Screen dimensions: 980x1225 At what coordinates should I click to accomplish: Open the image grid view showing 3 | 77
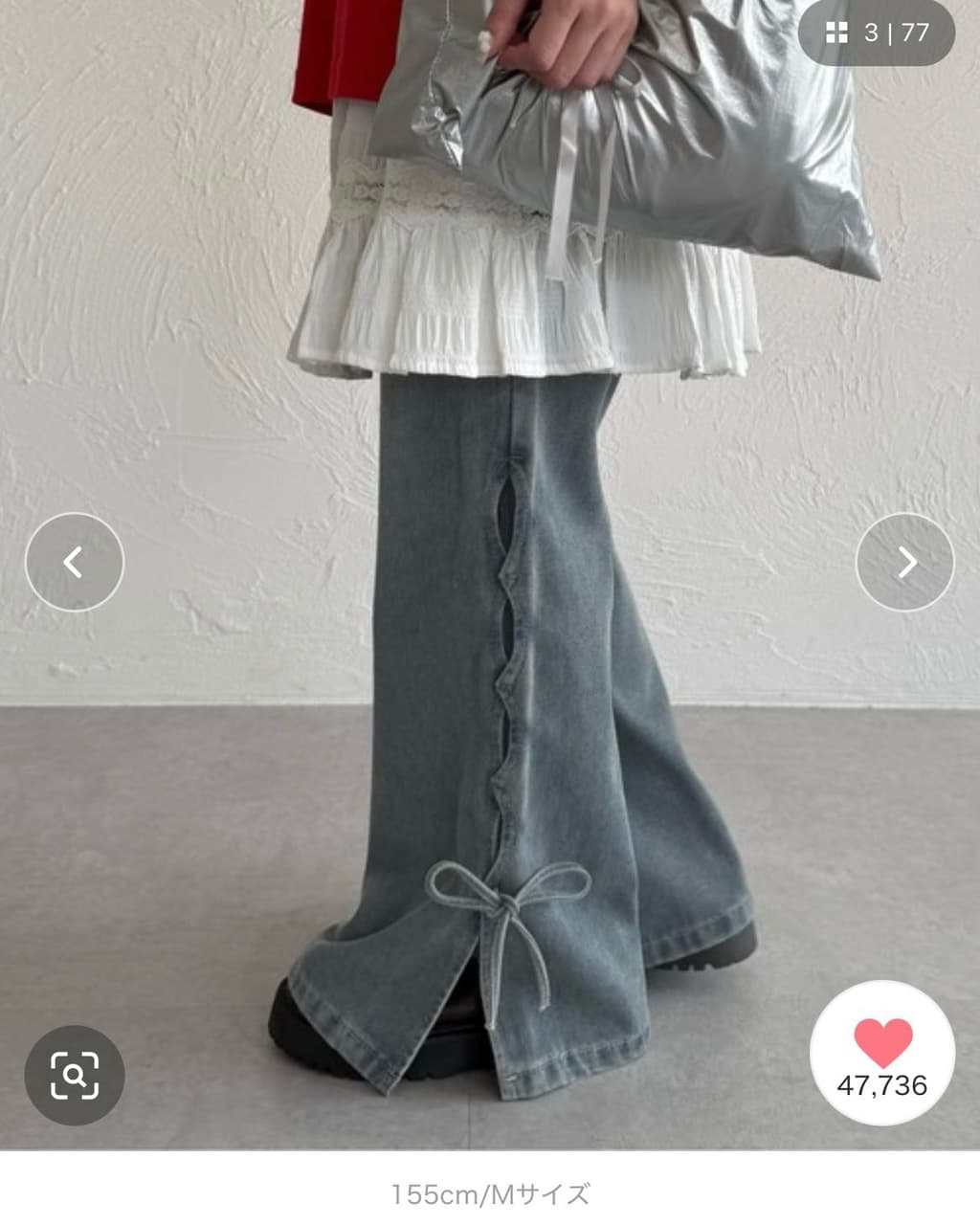(877, 33)
